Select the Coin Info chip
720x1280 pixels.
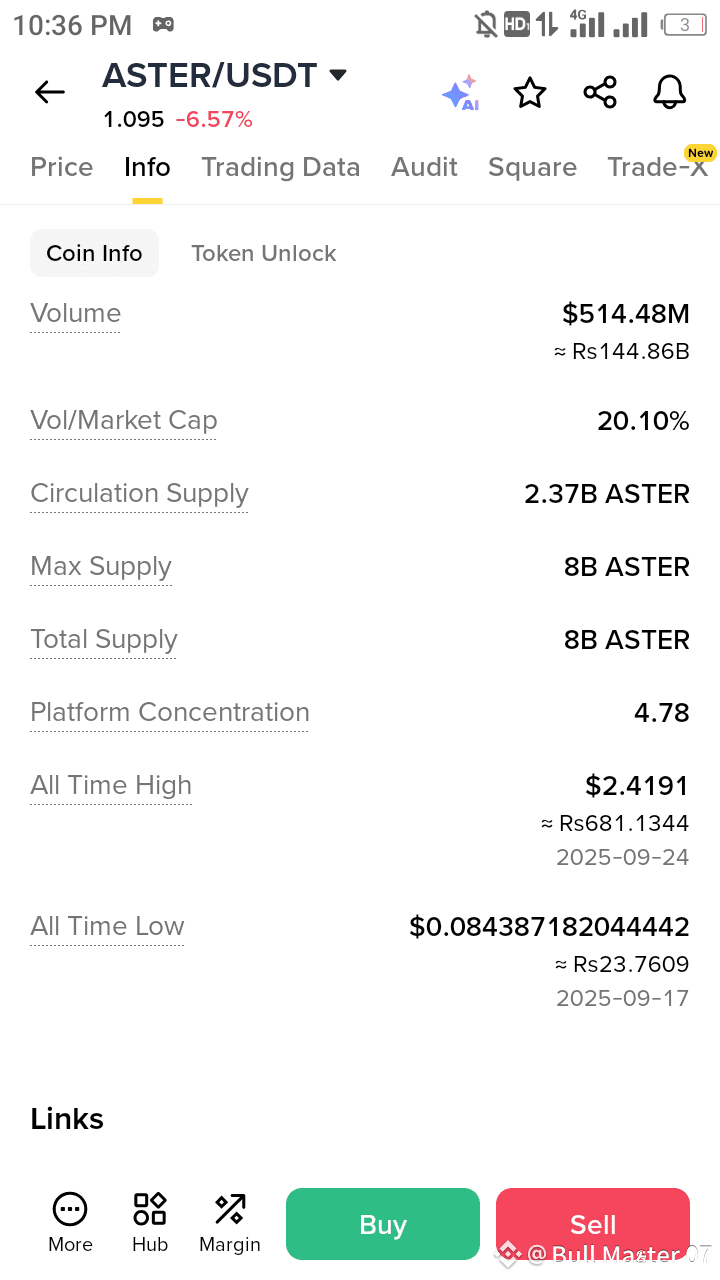tap(95, 254)
